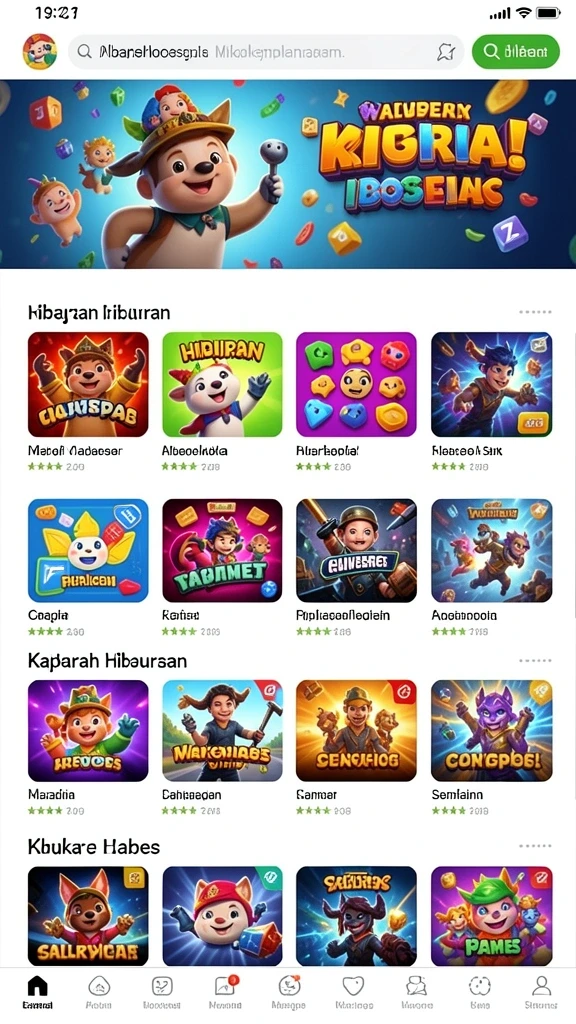The width and height of the screenshot is (576, 1024).
Task: Open the soldier-with-helmet game tile
Action: (x=356, y=551)
